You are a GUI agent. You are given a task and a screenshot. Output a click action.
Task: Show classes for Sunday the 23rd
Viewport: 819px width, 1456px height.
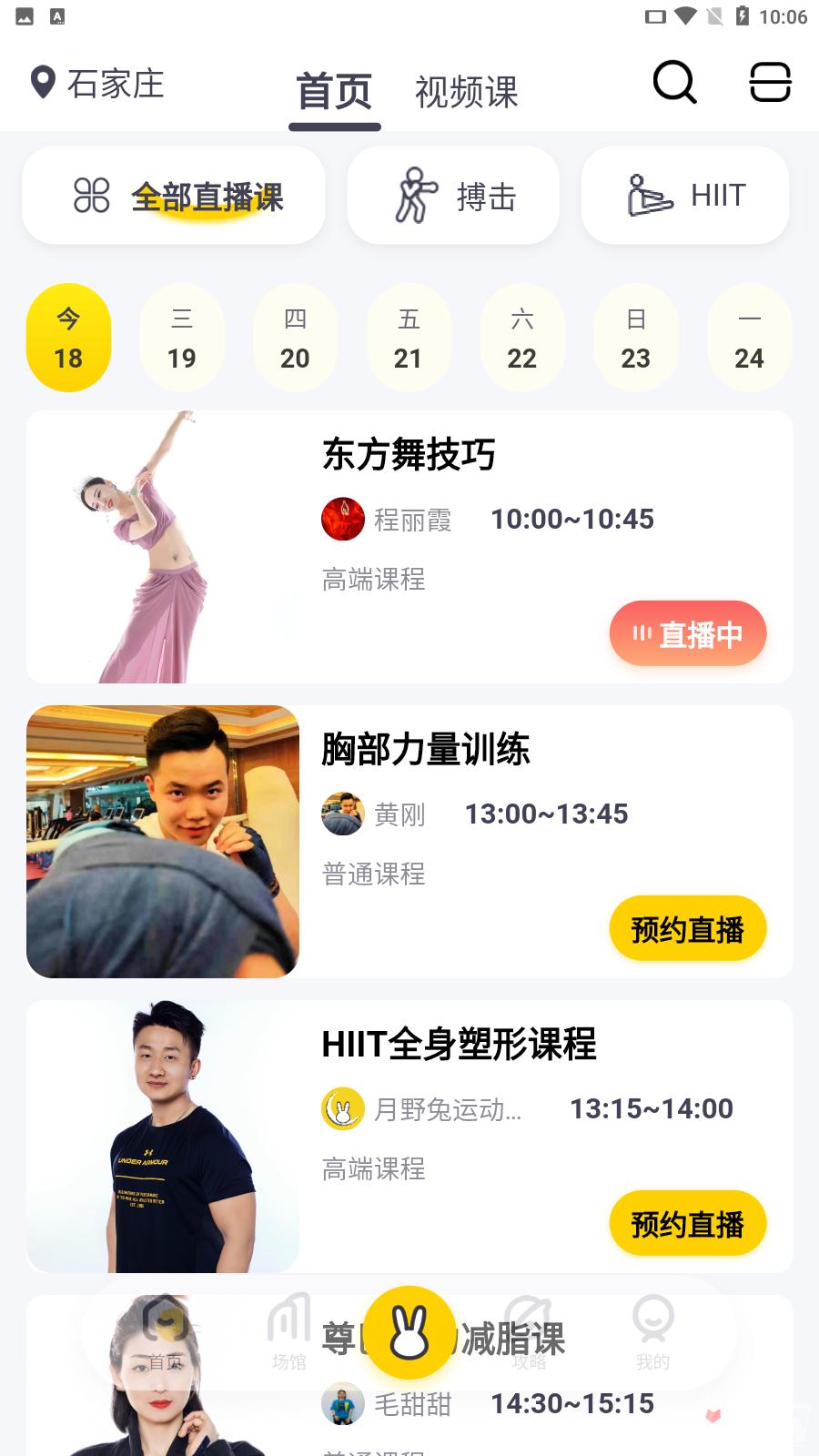(x=635, y=339)
